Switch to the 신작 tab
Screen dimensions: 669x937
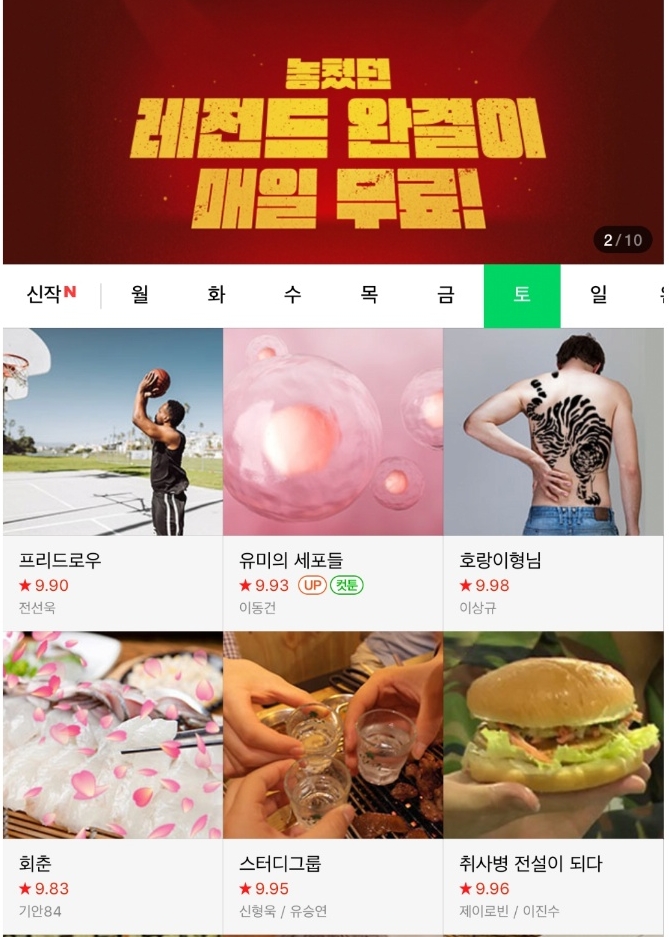click(x=50, y=295)
